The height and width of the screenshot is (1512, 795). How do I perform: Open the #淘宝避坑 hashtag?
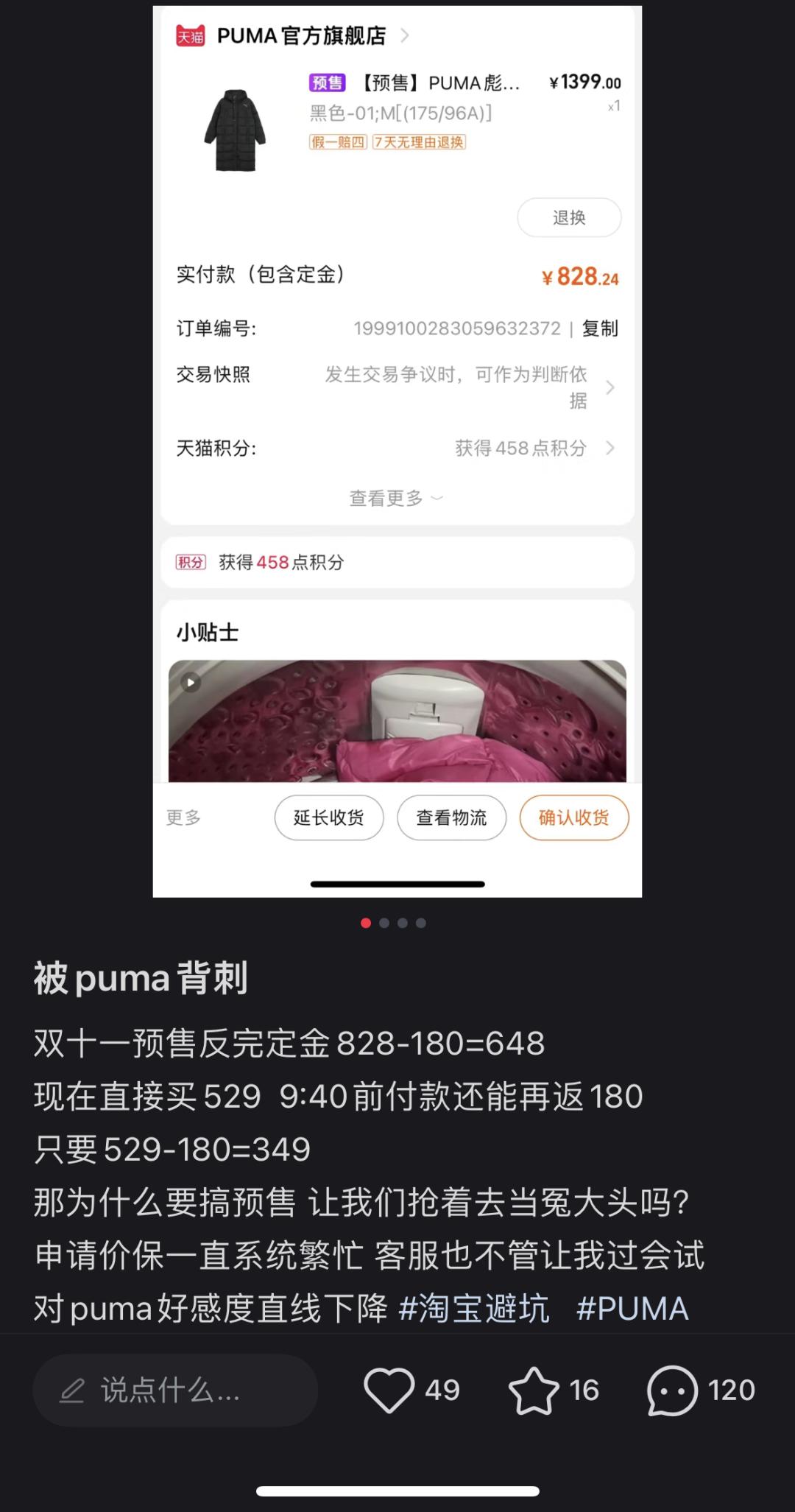[x=473, y=1309]
